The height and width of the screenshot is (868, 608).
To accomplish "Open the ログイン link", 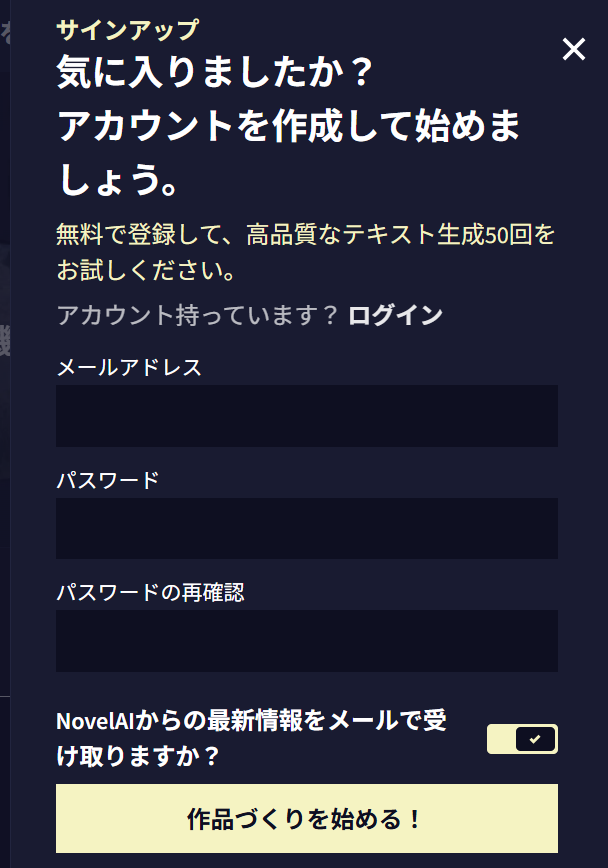I will (395, 316).
